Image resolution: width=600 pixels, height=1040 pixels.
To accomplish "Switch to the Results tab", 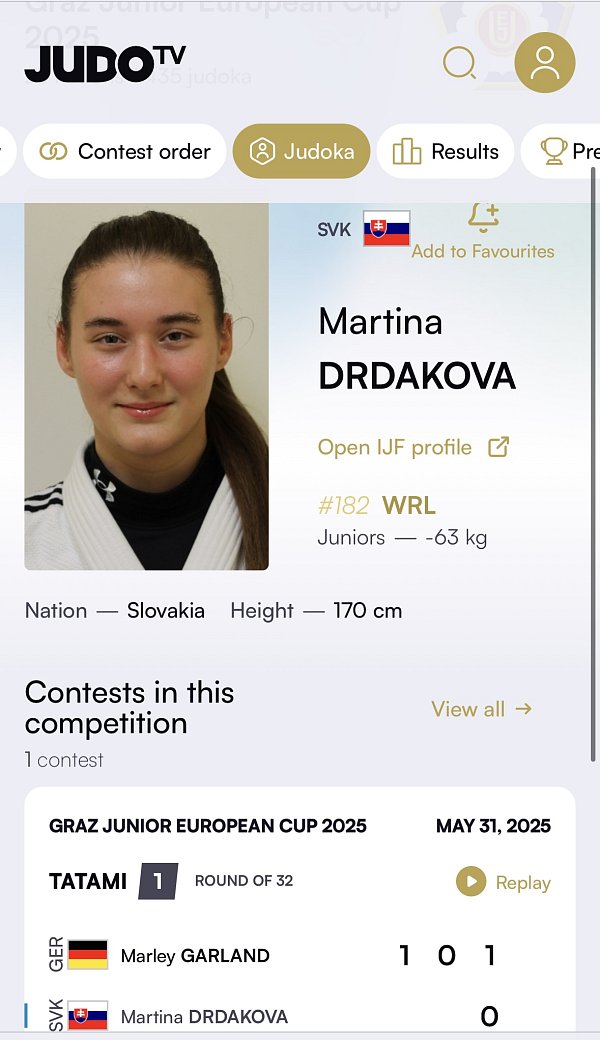I will click(x=446, y=151).
